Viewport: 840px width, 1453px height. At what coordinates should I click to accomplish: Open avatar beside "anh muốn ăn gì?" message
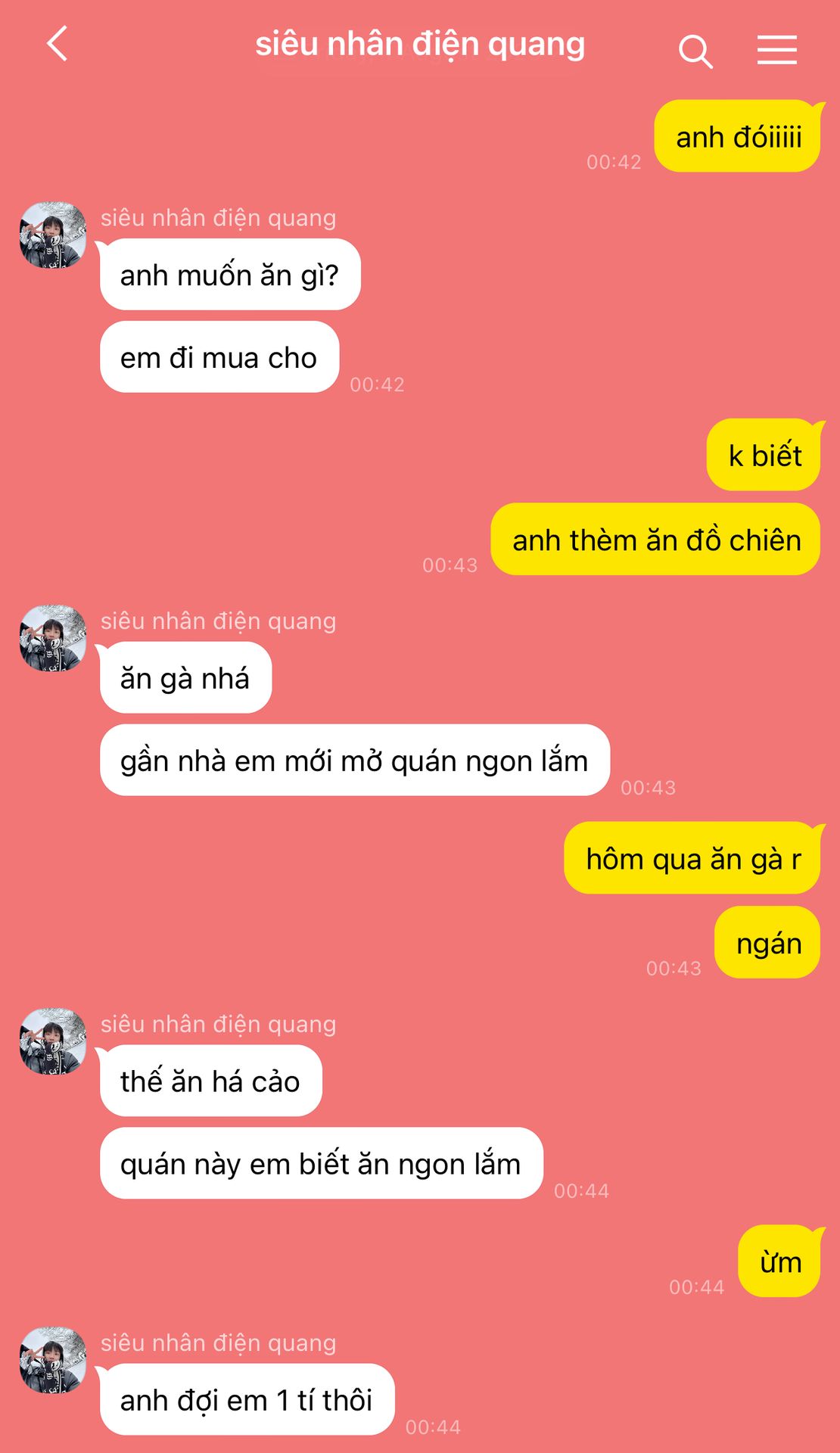pos(52,235)
